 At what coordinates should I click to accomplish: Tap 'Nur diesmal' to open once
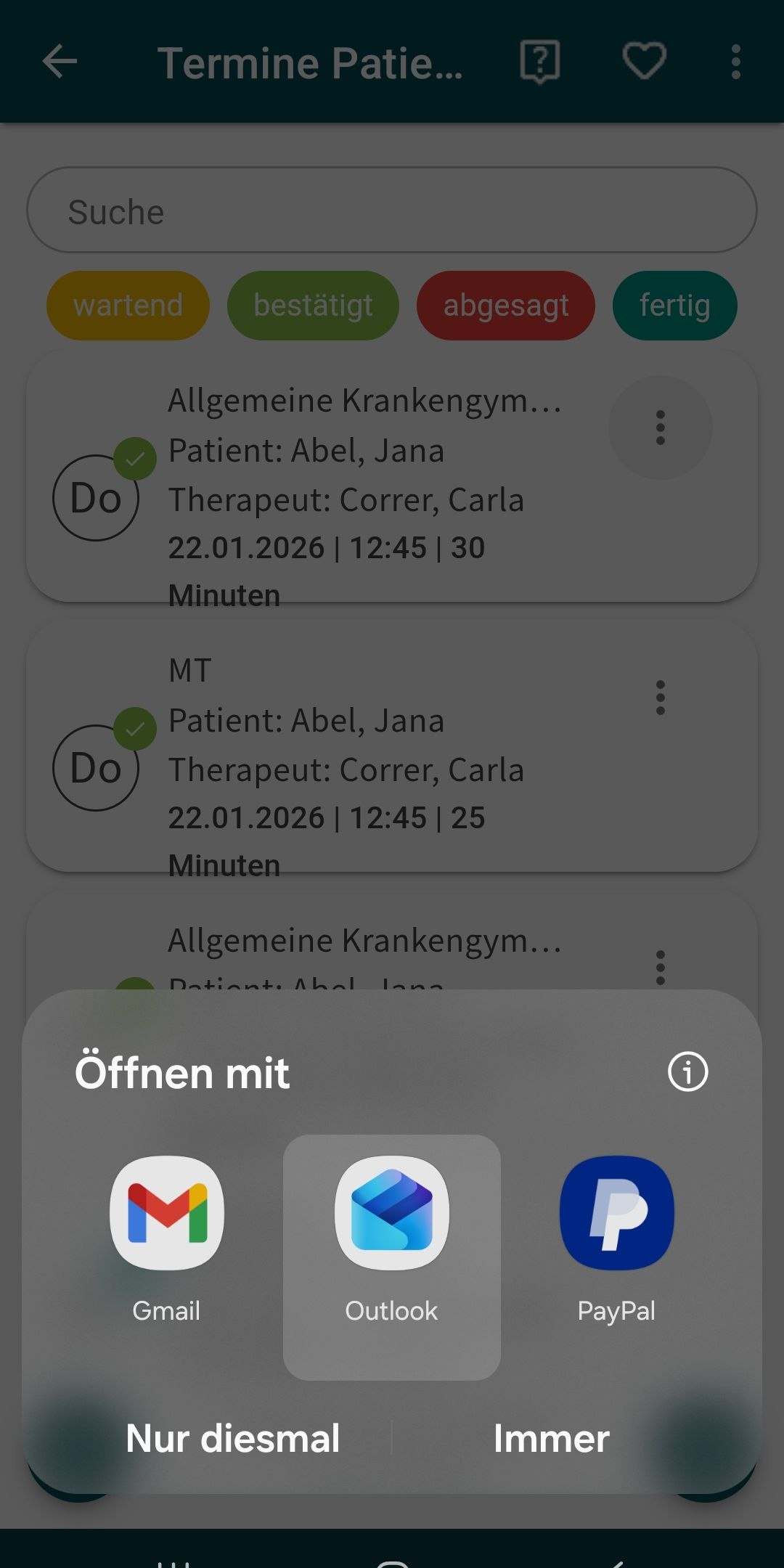click(x=233, y=1438)
